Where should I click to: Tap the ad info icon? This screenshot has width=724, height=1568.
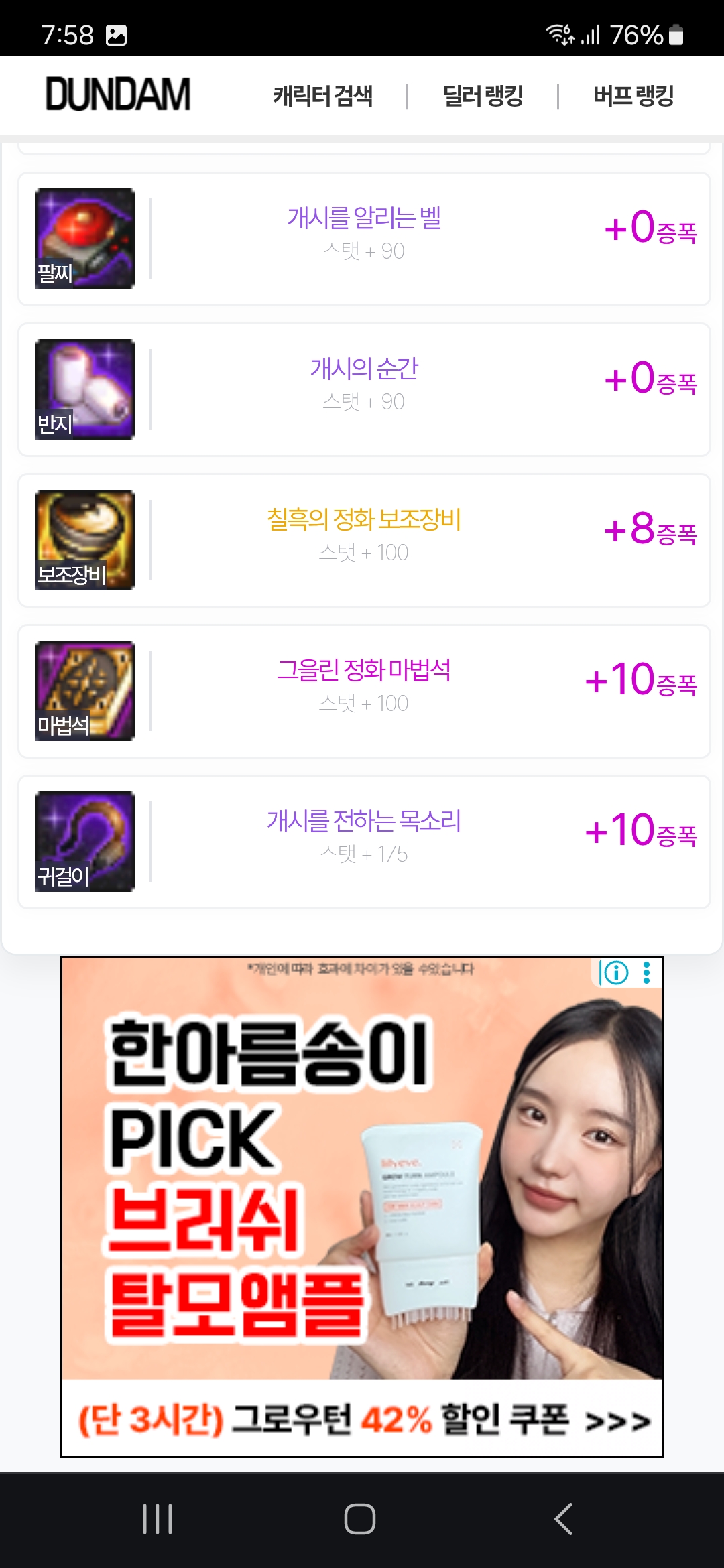(615, 972)
